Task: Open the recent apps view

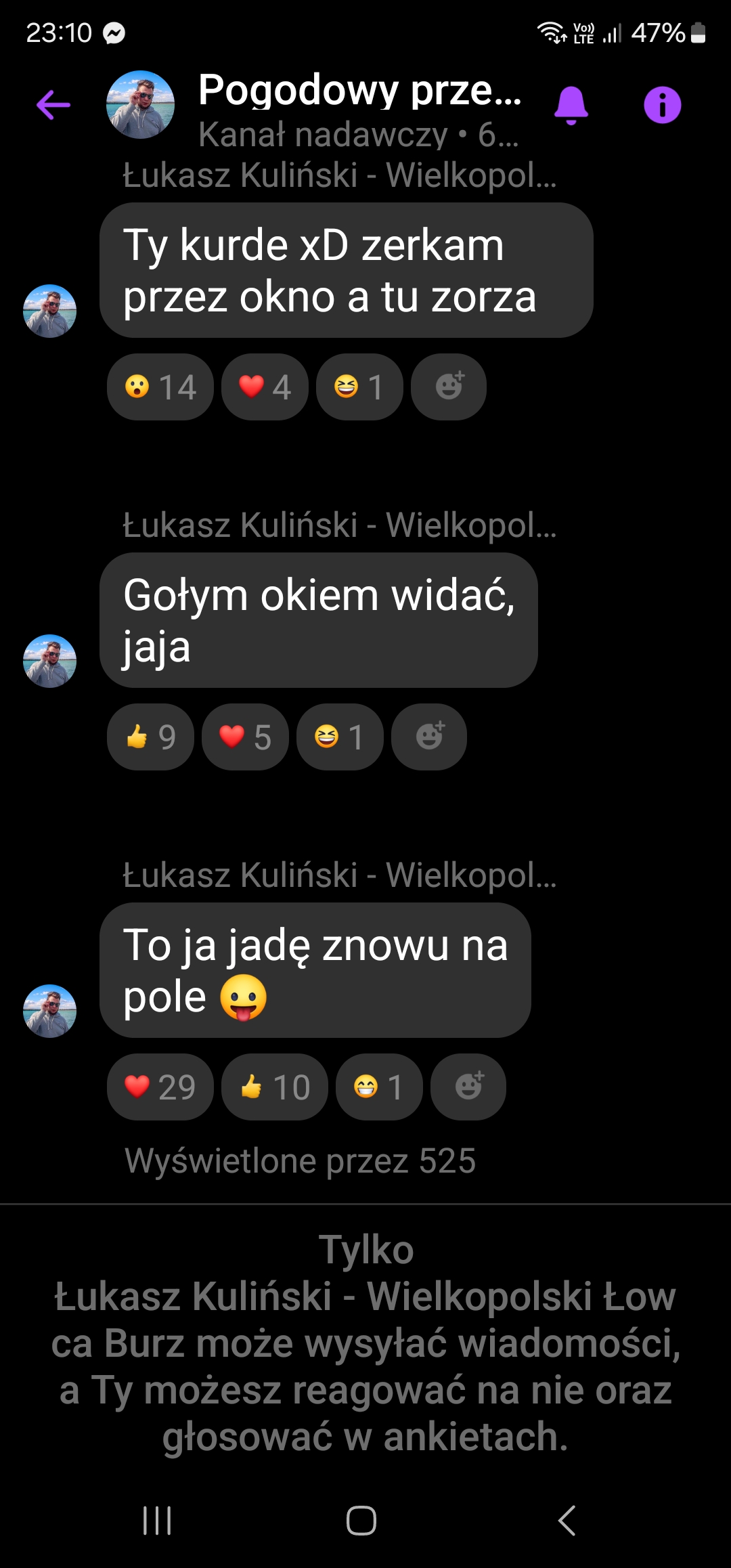Action: point(157,1521)
